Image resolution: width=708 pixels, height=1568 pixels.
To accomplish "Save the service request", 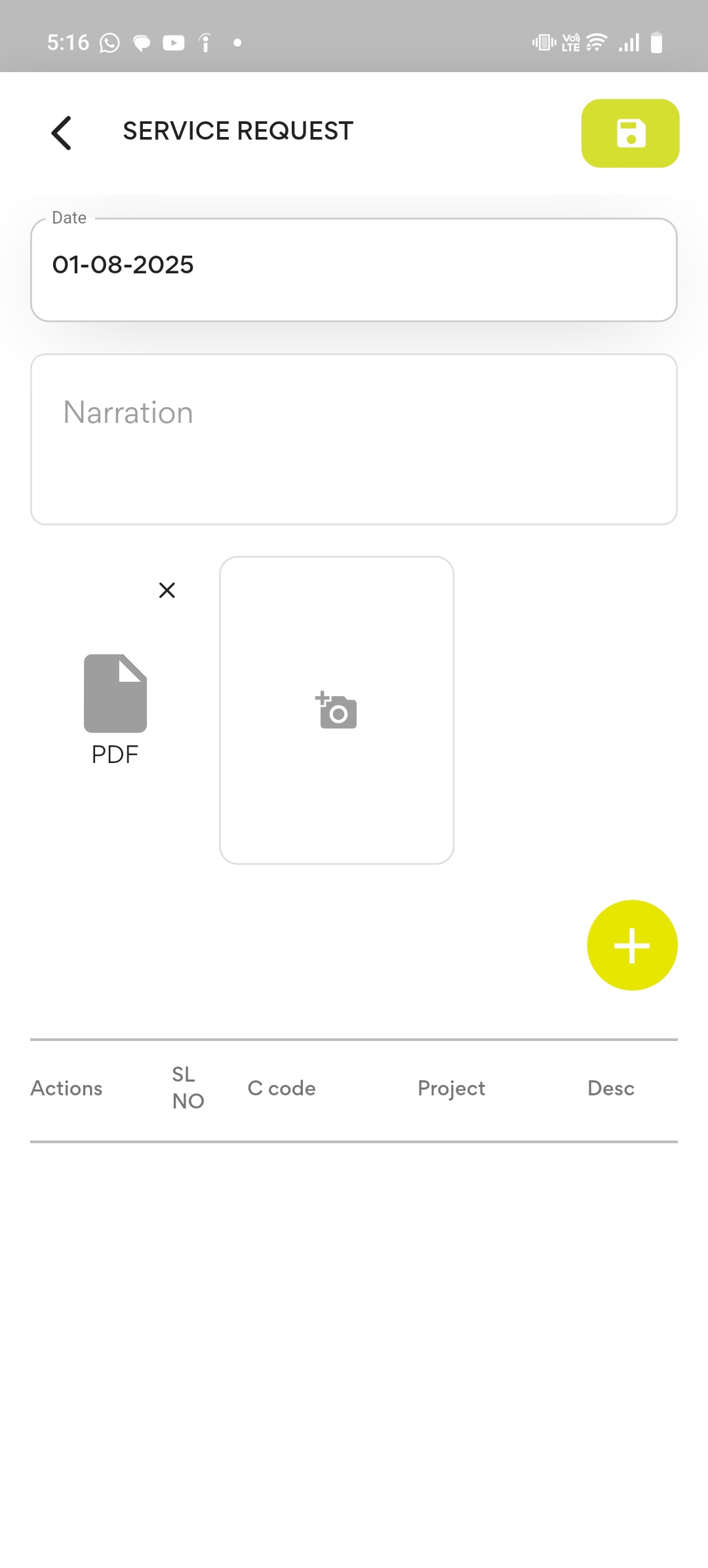I will pos(630,133).
